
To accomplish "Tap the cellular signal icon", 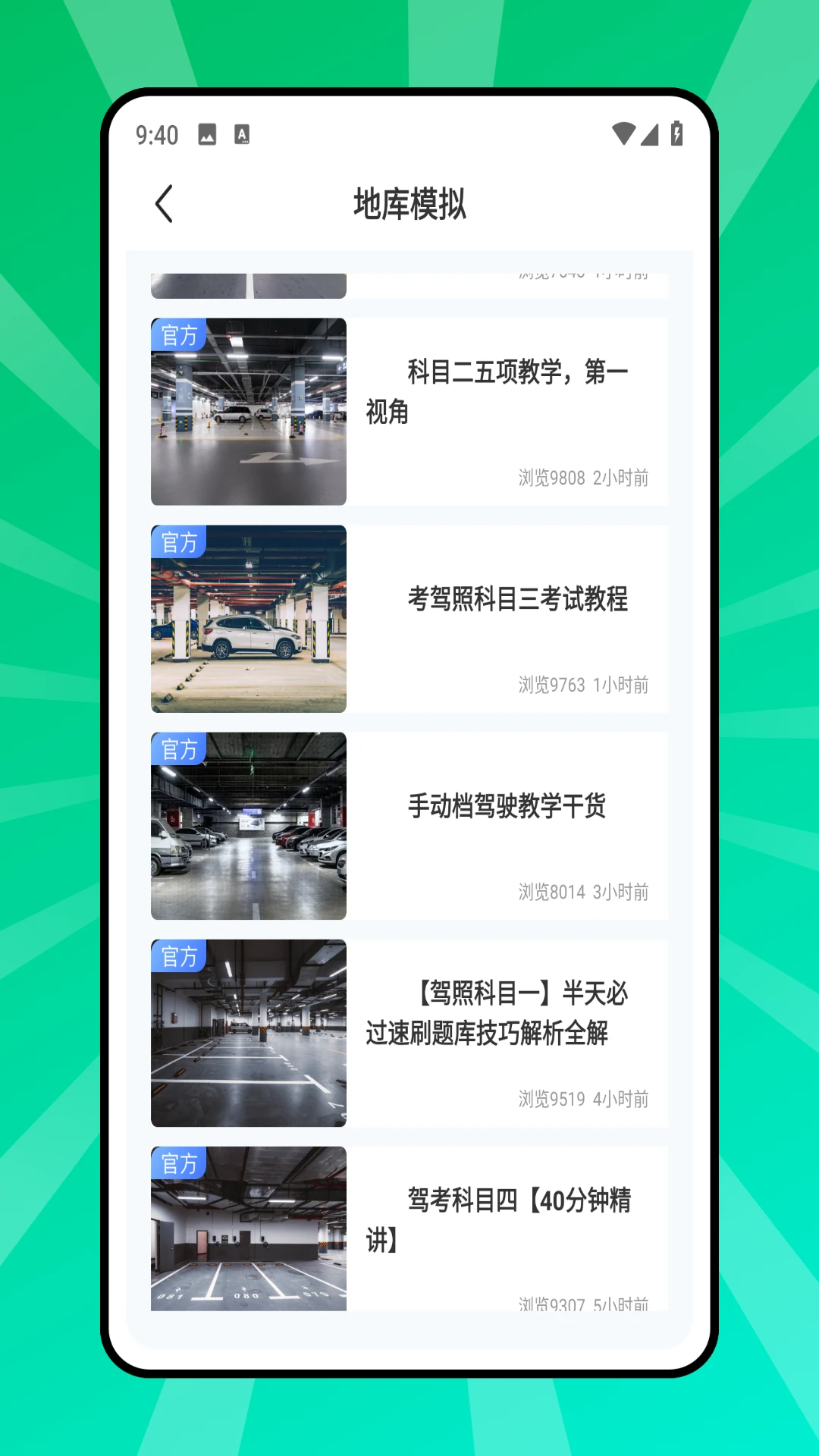I will point(649,133).
